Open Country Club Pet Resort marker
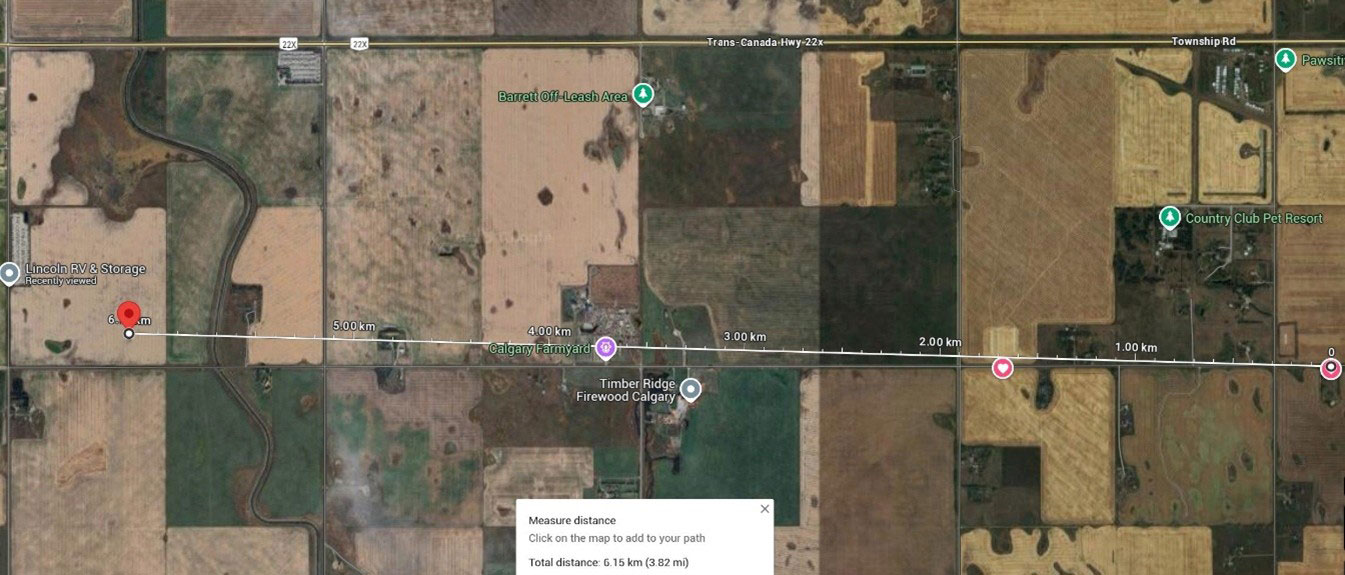 point(1168,217)
